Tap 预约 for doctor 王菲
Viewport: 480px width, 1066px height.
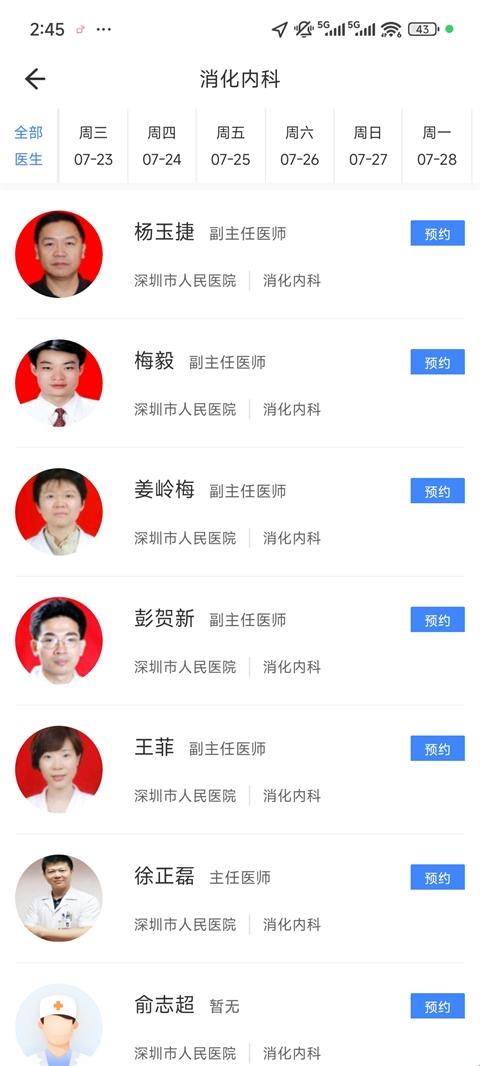click(x=437, y=749)
